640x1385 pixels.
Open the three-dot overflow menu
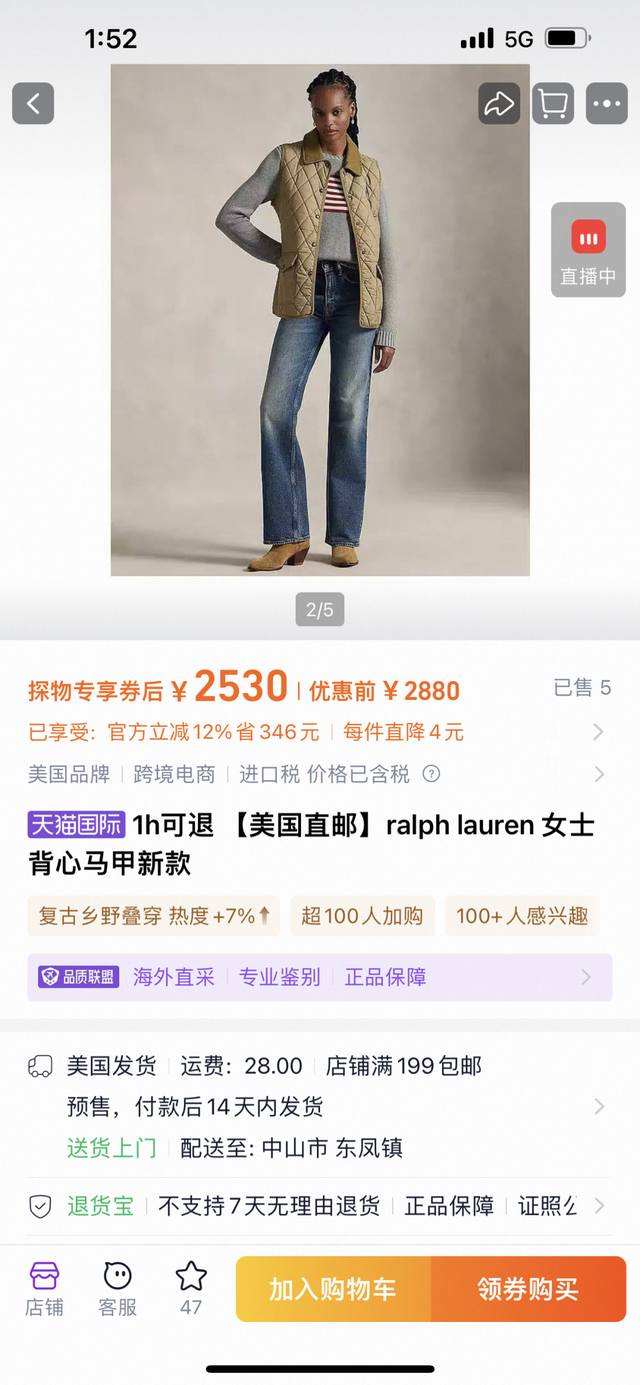tap(606, 103)
